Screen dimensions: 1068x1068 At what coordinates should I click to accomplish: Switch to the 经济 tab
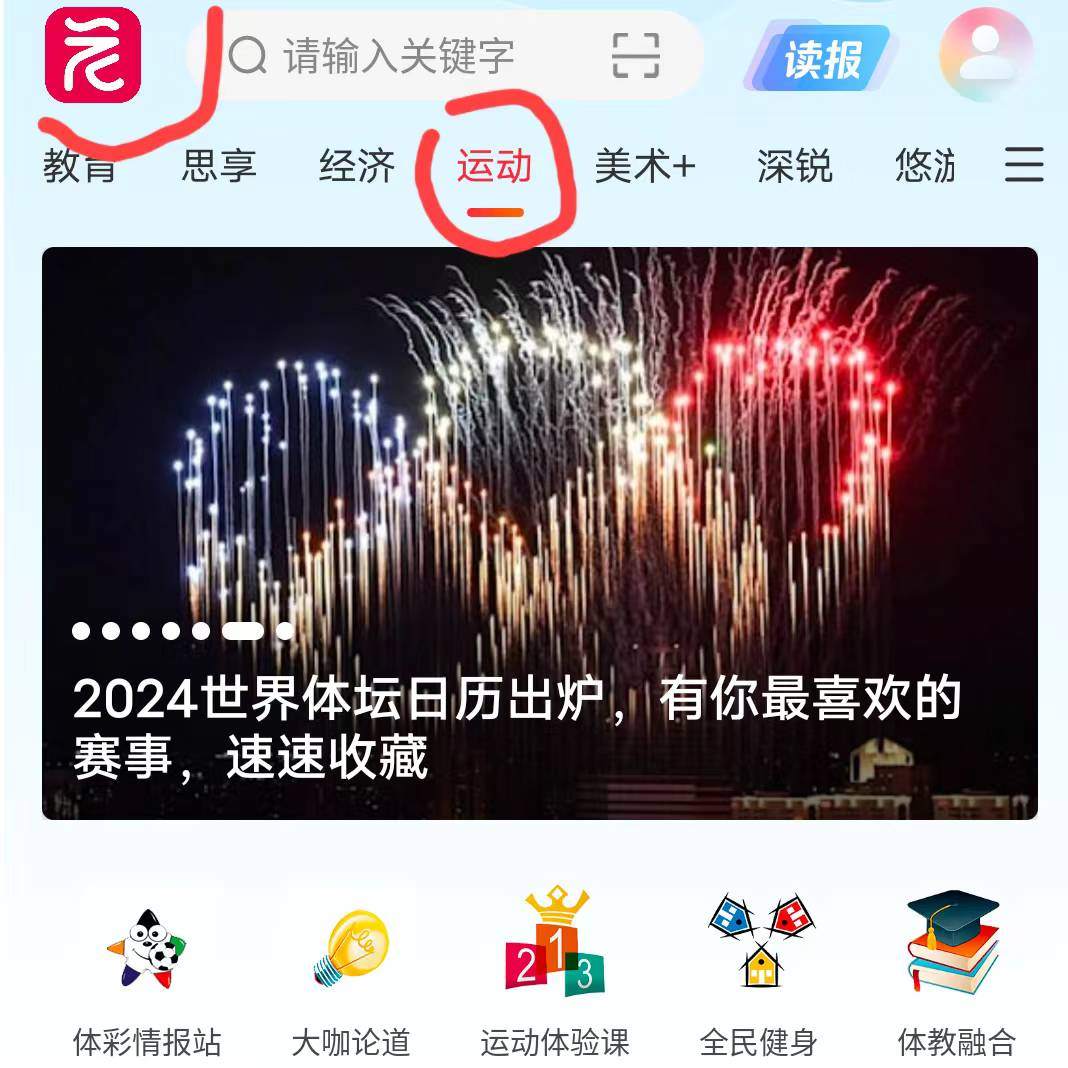pyautogui.click(x=357, y=166)
